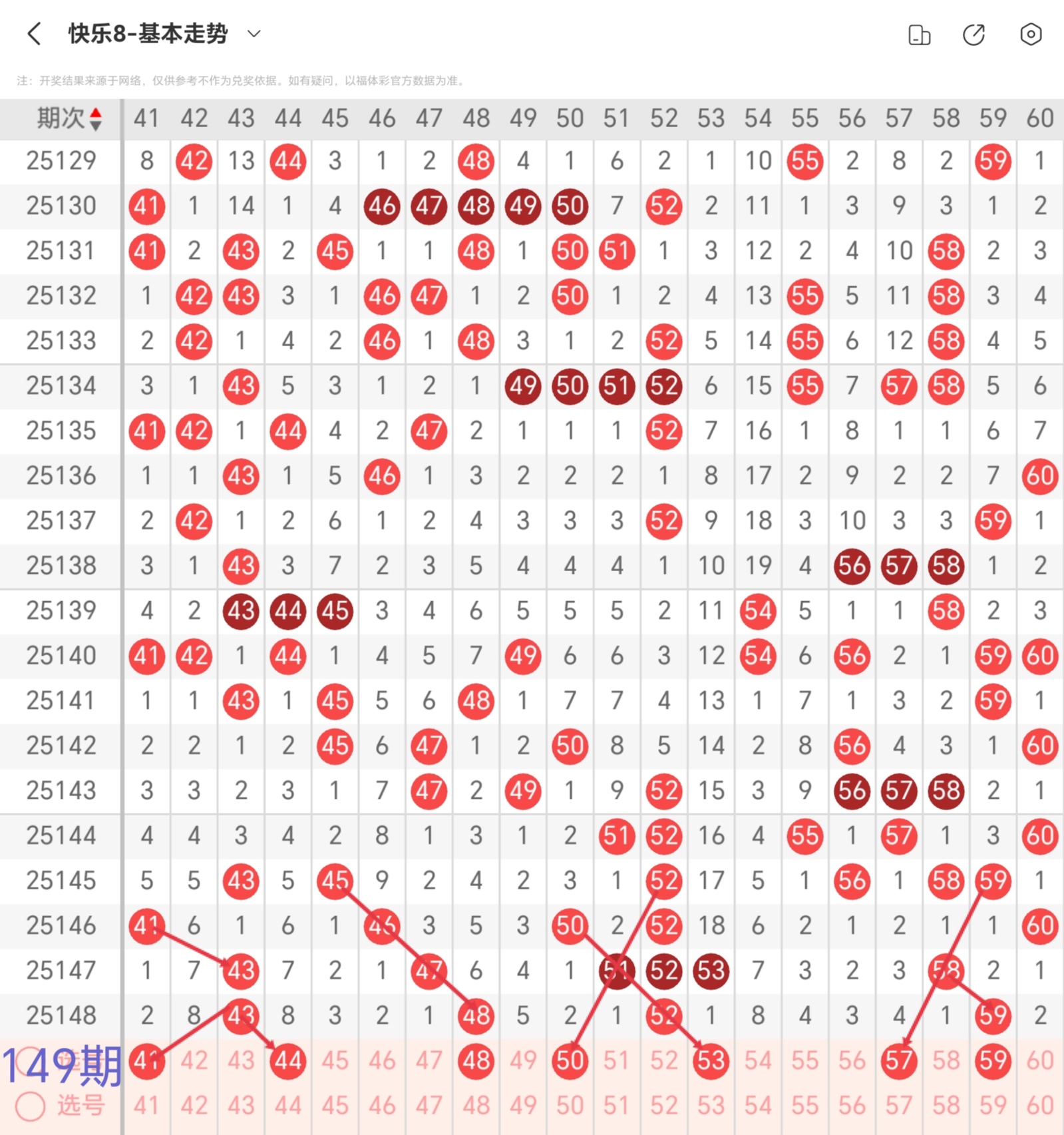The image size is (1064, 1135).
Task: Expand the 快乐8-基本走势 chart type dropdown
Action: pos(254,33)
